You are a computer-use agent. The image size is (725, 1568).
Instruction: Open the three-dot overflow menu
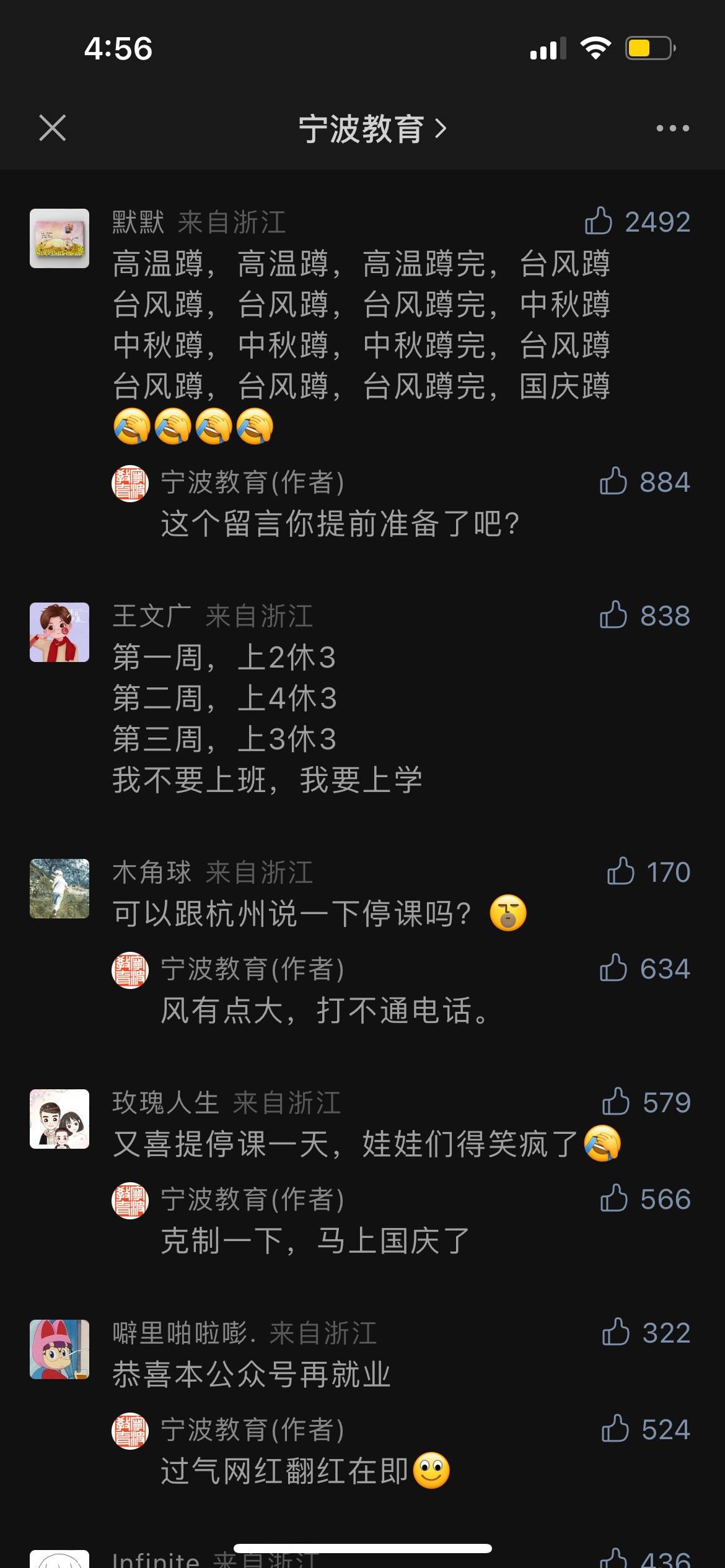672,128
